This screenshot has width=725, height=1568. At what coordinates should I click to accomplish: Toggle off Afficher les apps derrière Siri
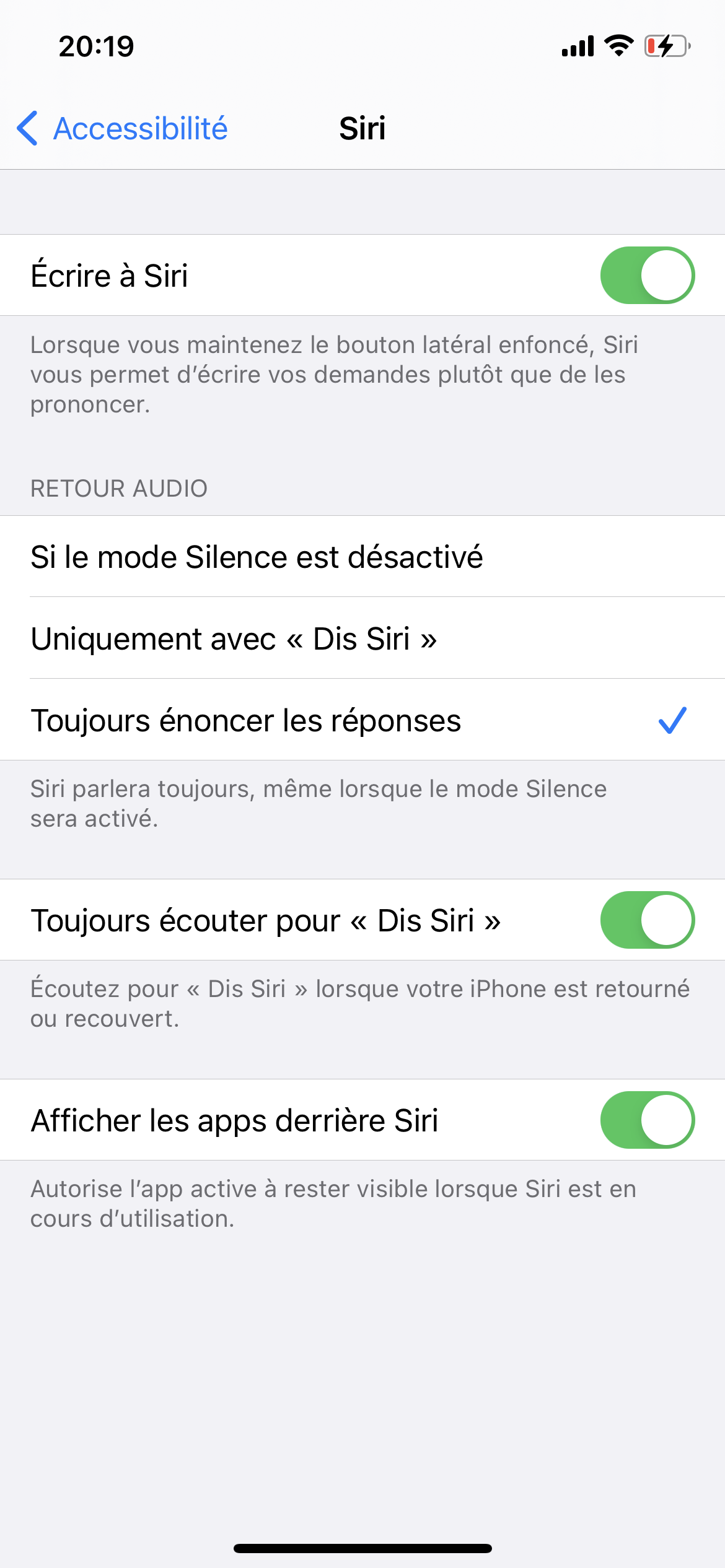647,1120
